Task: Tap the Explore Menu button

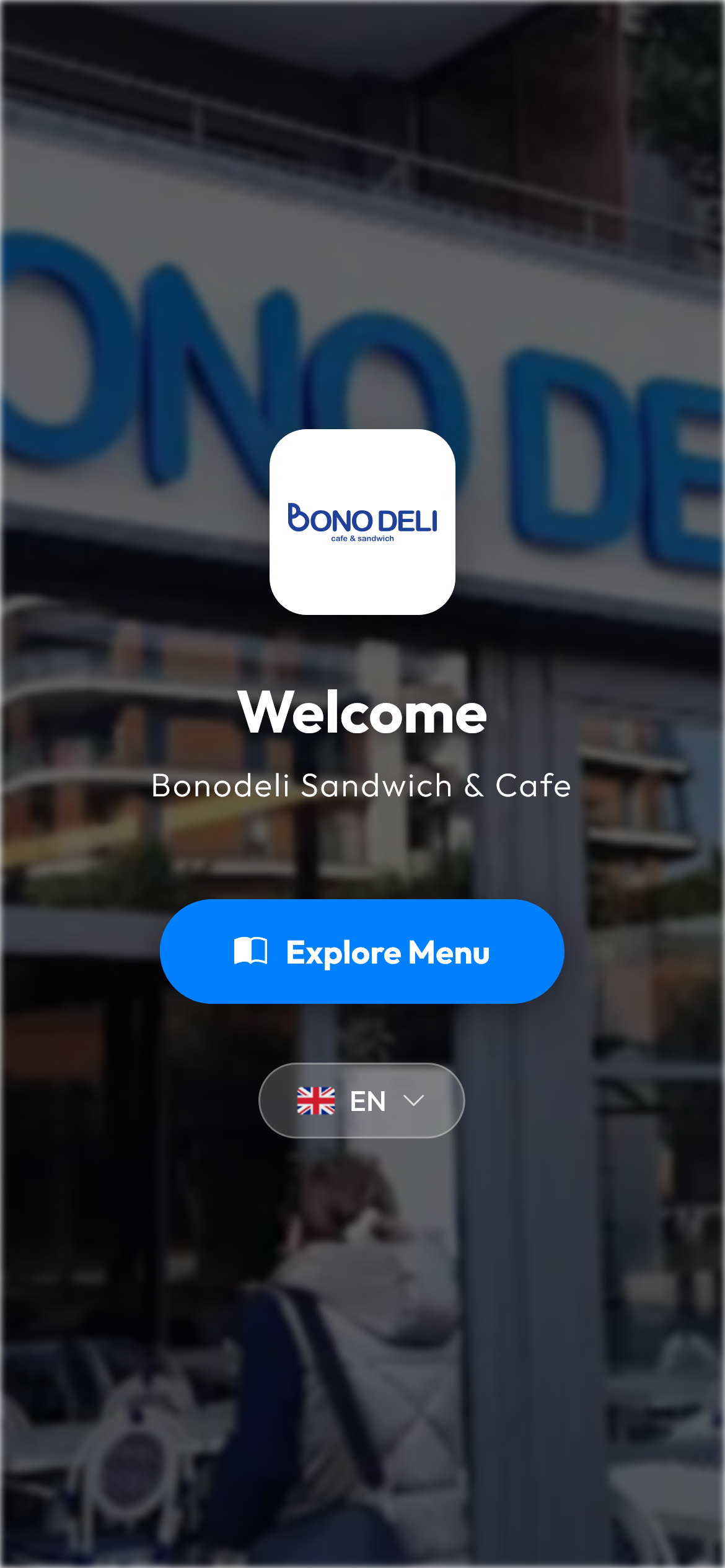Action: (x=362, y=952)
